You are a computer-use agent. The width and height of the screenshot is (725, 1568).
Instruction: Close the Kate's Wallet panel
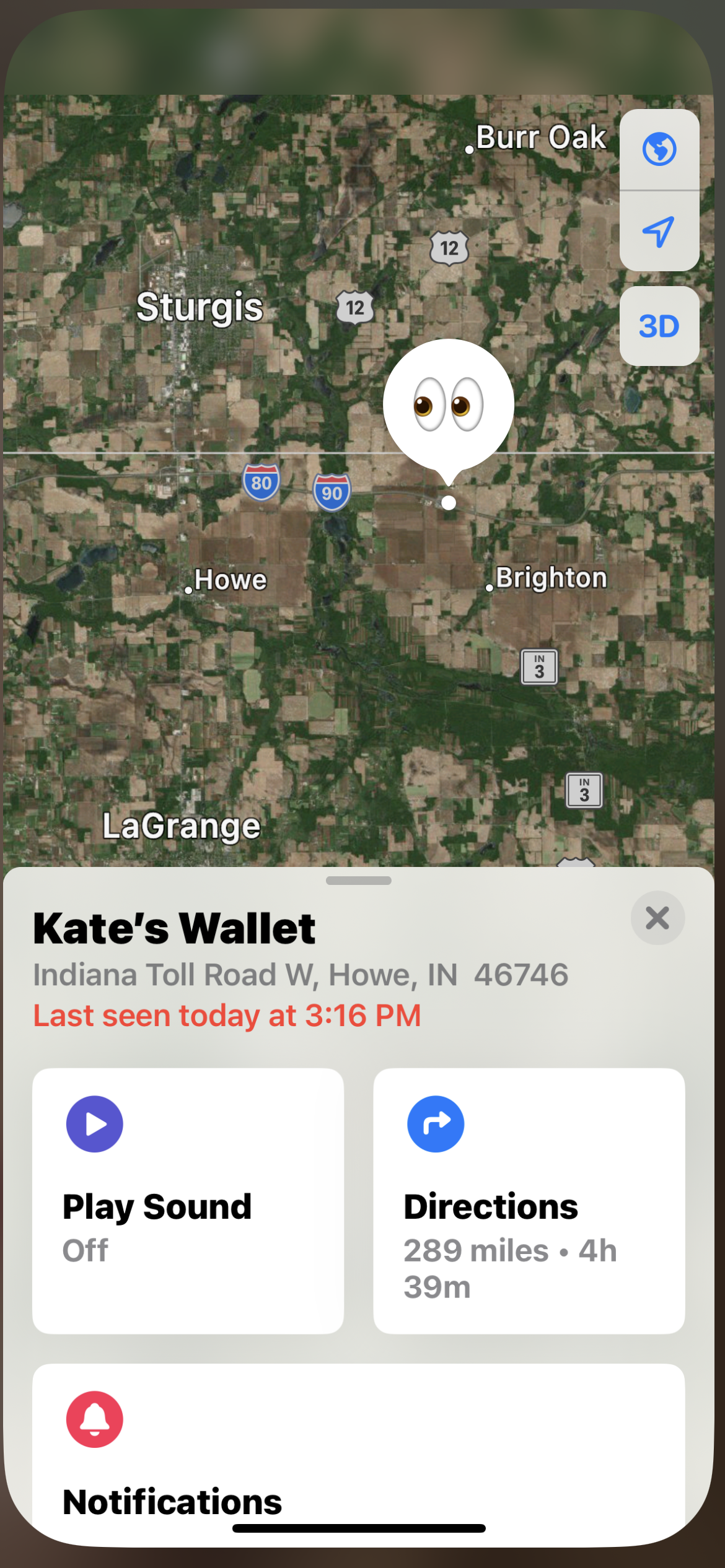(x=657, y=918)
